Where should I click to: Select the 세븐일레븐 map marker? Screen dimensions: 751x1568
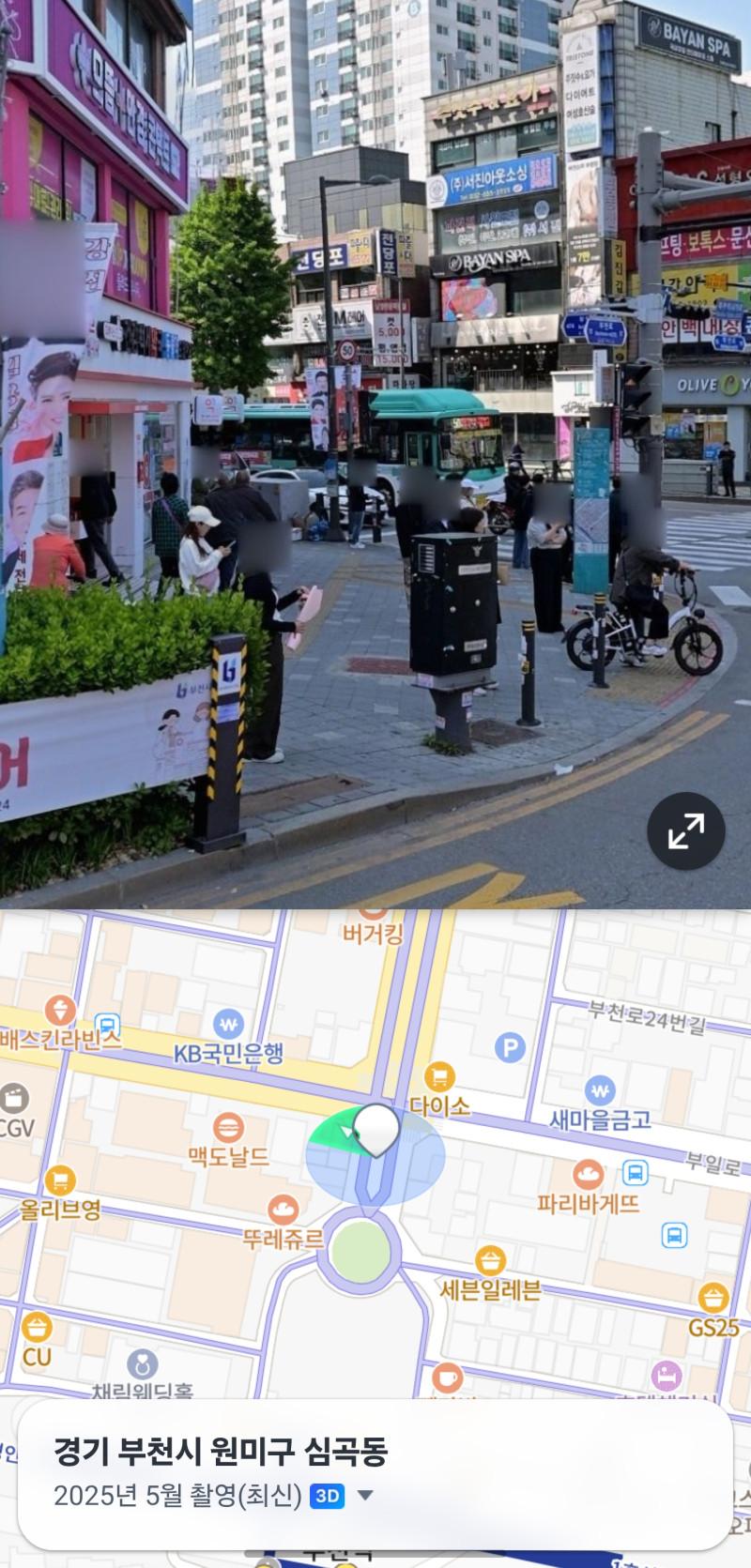pyautogui.click(x=490, y=1261)
